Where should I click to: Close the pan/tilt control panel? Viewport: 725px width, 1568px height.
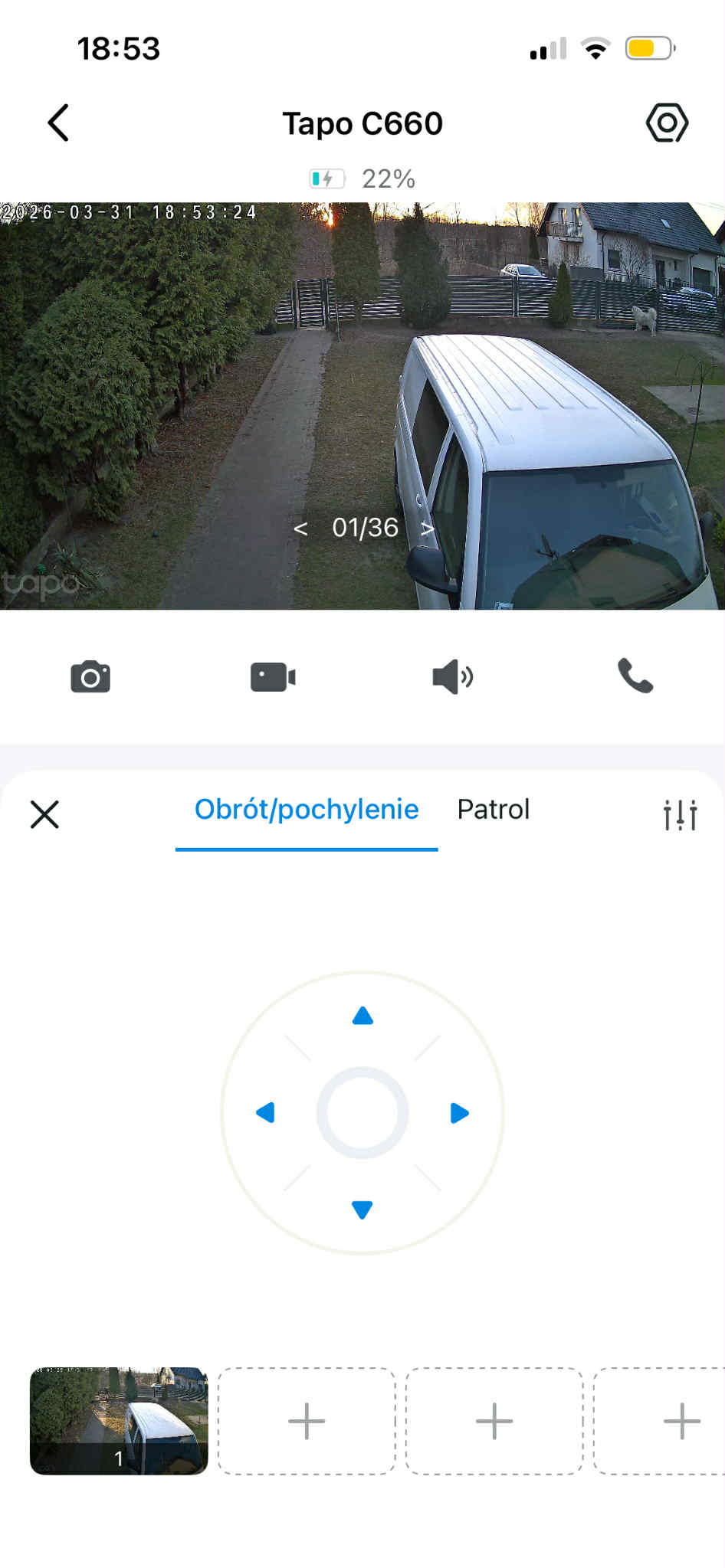(44, 813)
